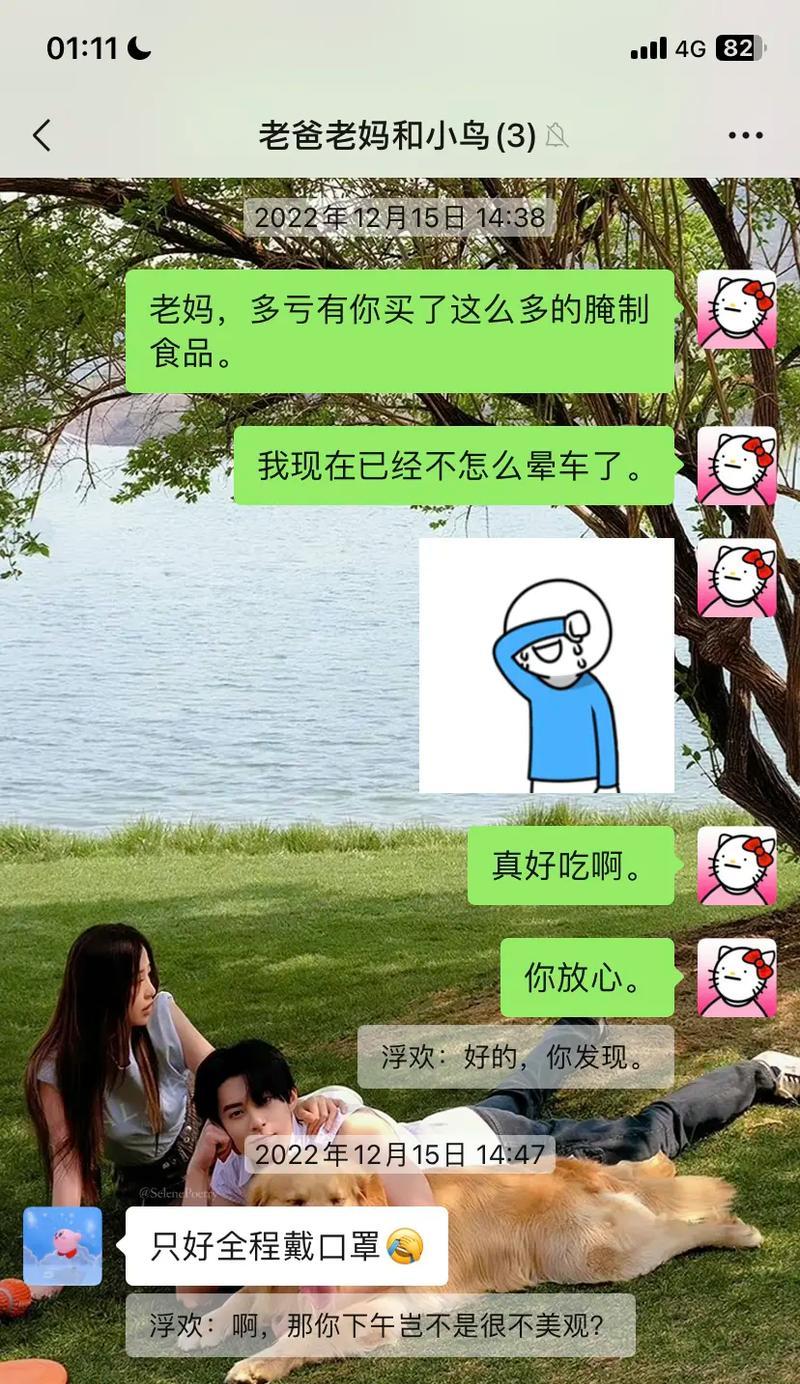Open the Kirby avatar's profile
The image size is (800, 1384).
(x=62, y=1245)
